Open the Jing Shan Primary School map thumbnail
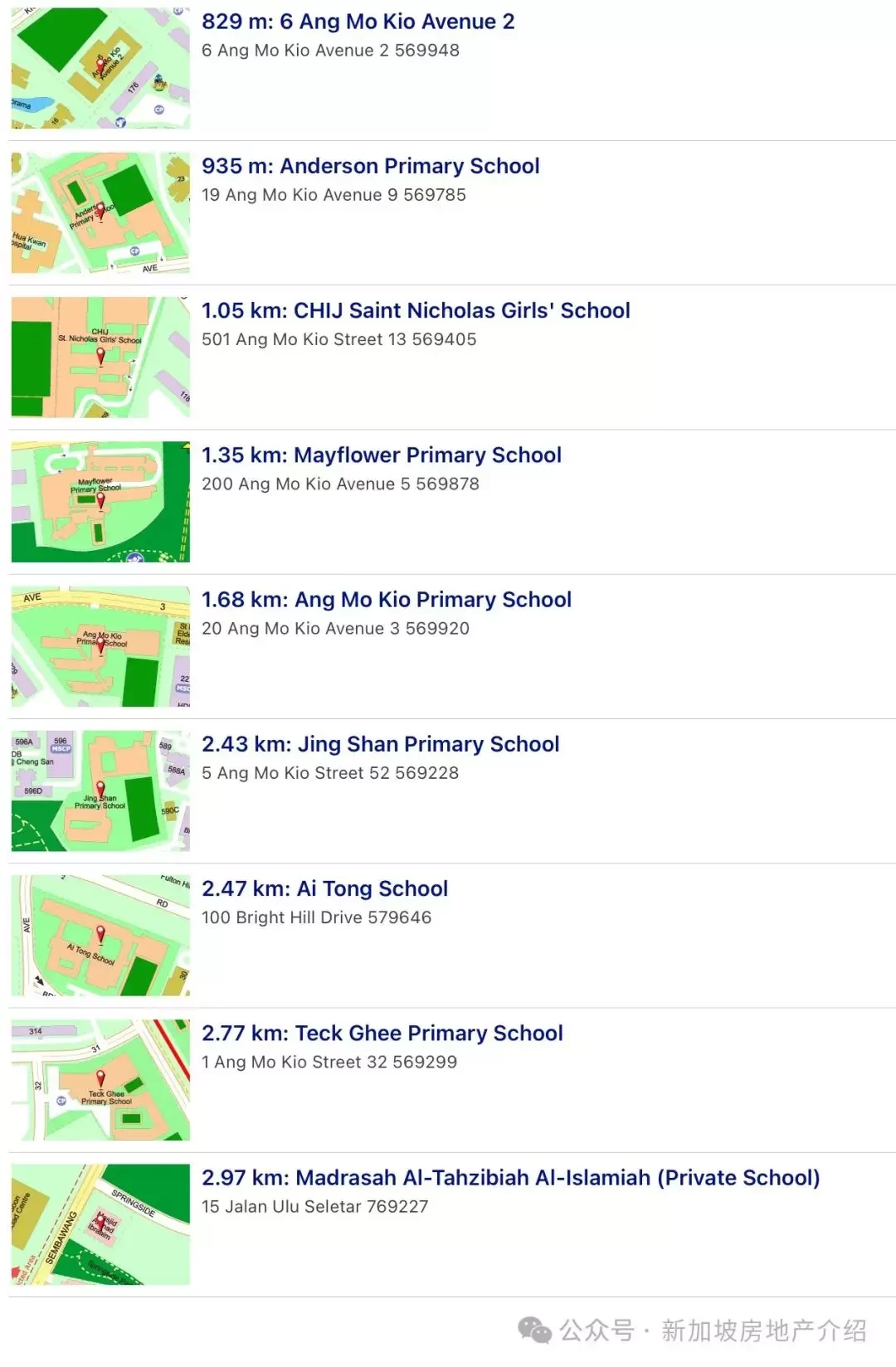896x1367 pixels. [100, 791]
